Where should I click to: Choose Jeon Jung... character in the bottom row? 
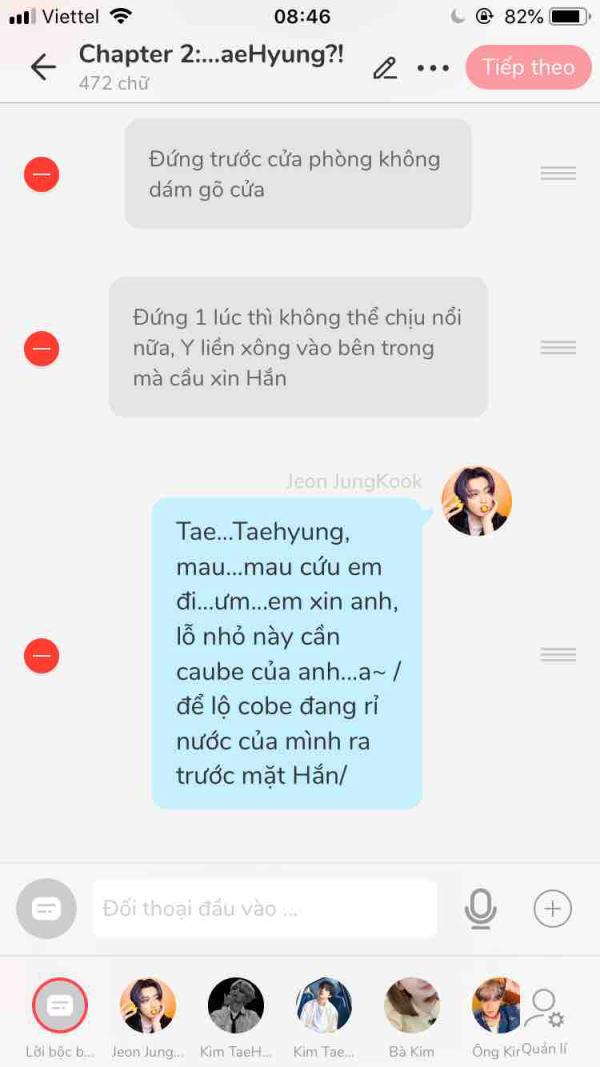148,1006
